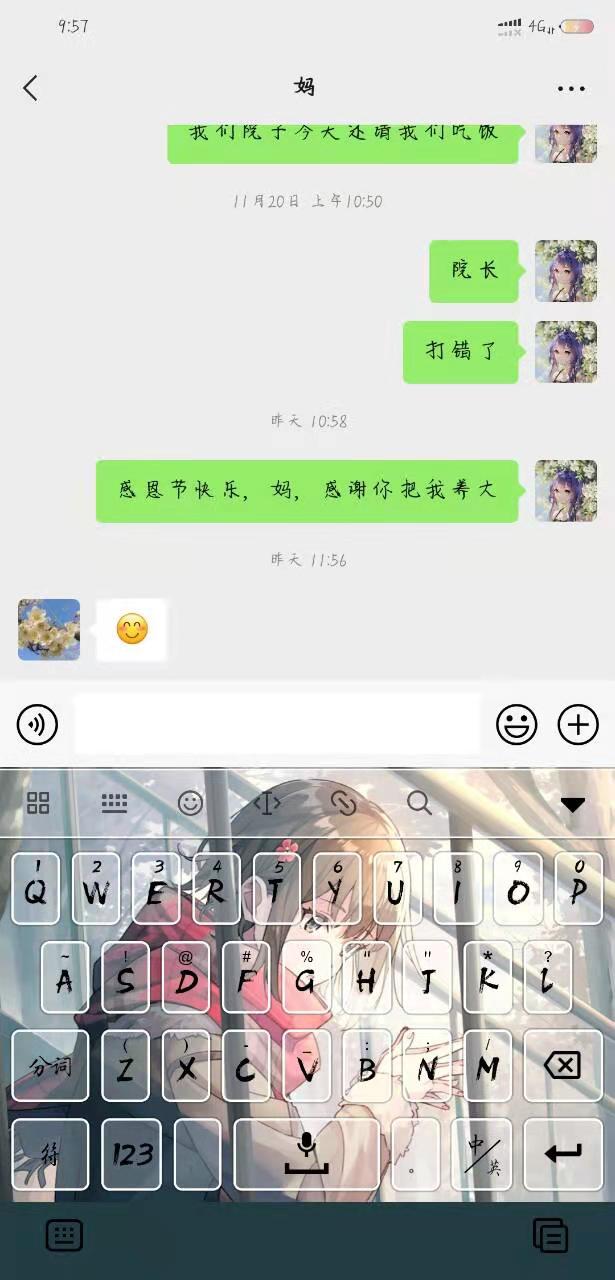The height and width of the screenshot is (1280, 615).
Task: Start voice input using the microphone spacebar
Action: tap(306, 1154)
